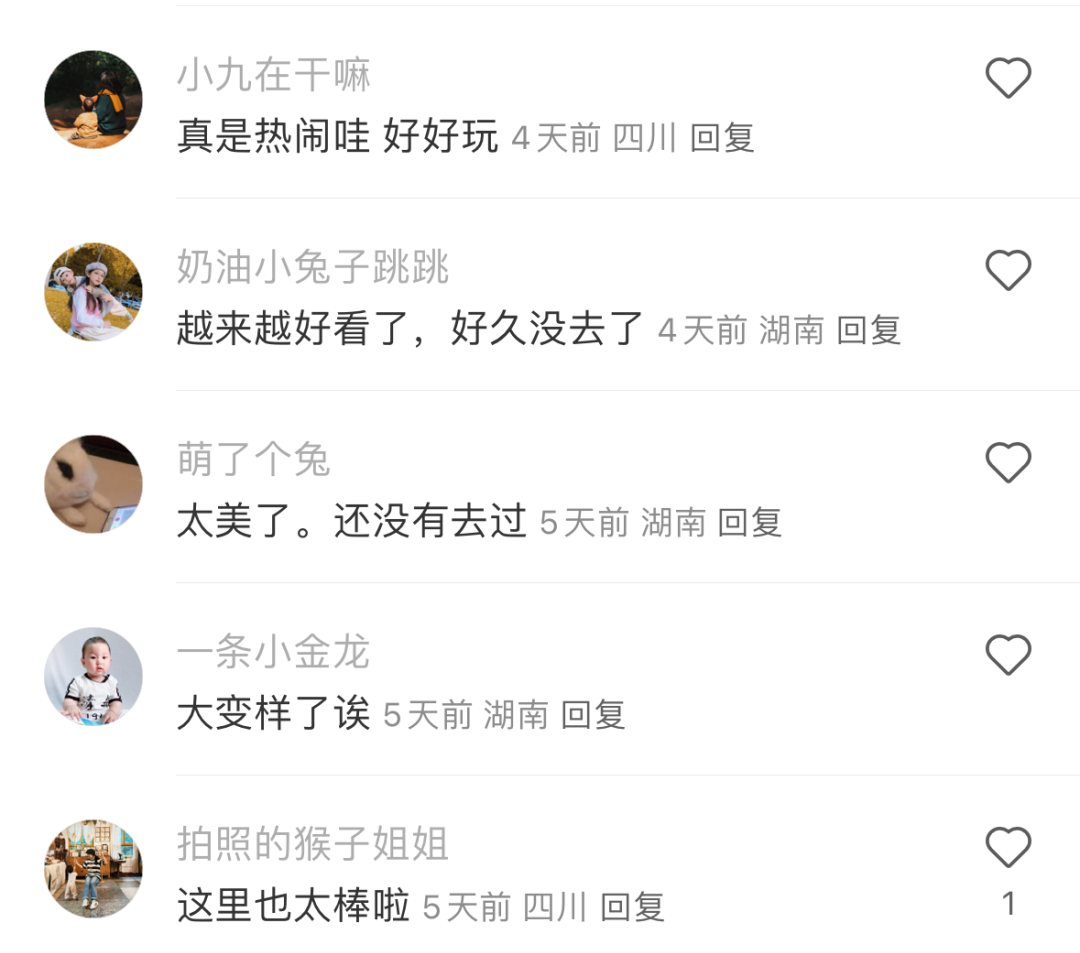Like the comment by 小九在干嘛
Viewport: 1080px width, 953px height.
point(1008,78)
